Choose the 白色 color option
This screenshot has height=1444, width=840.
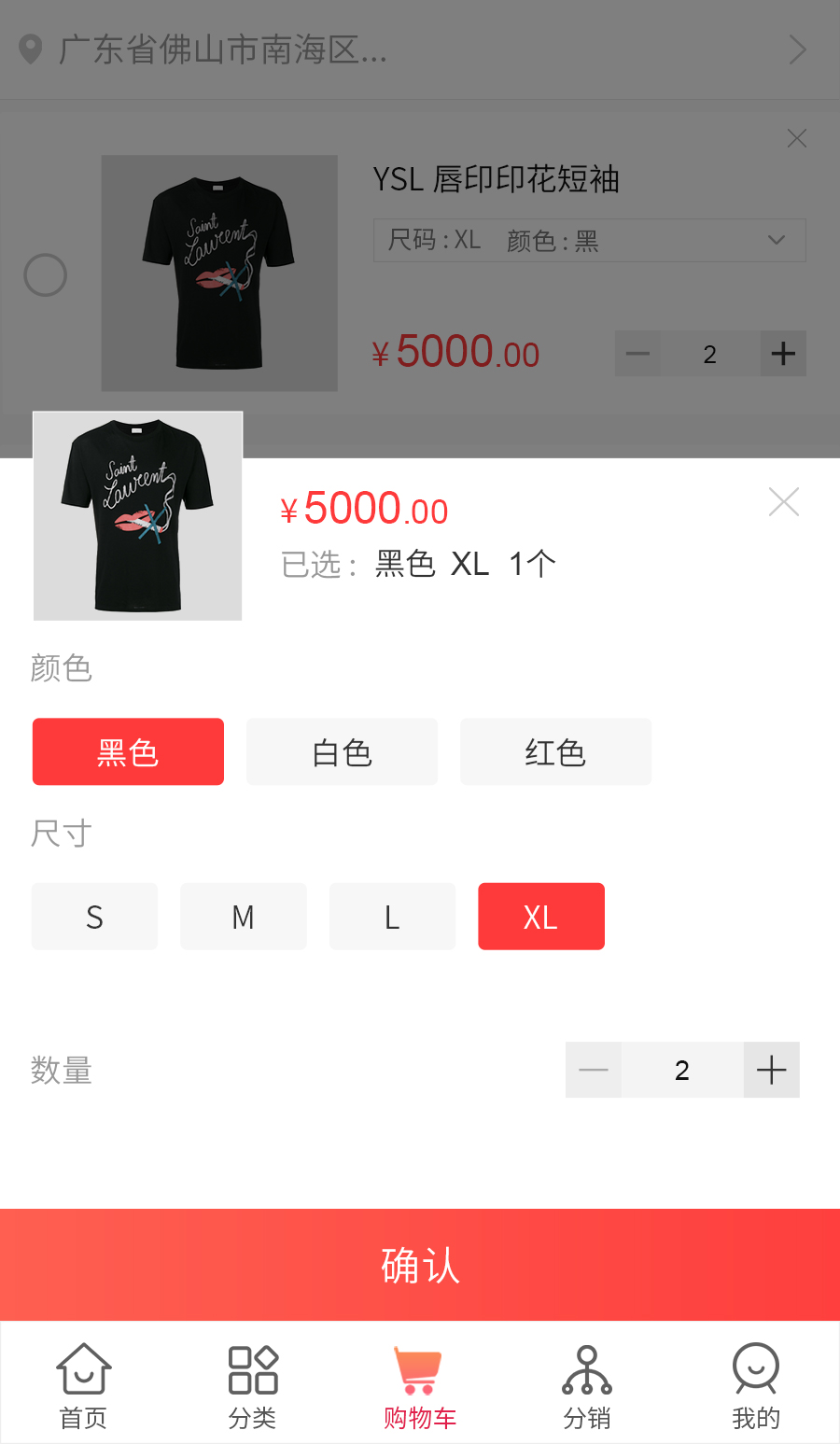point(342,751)
